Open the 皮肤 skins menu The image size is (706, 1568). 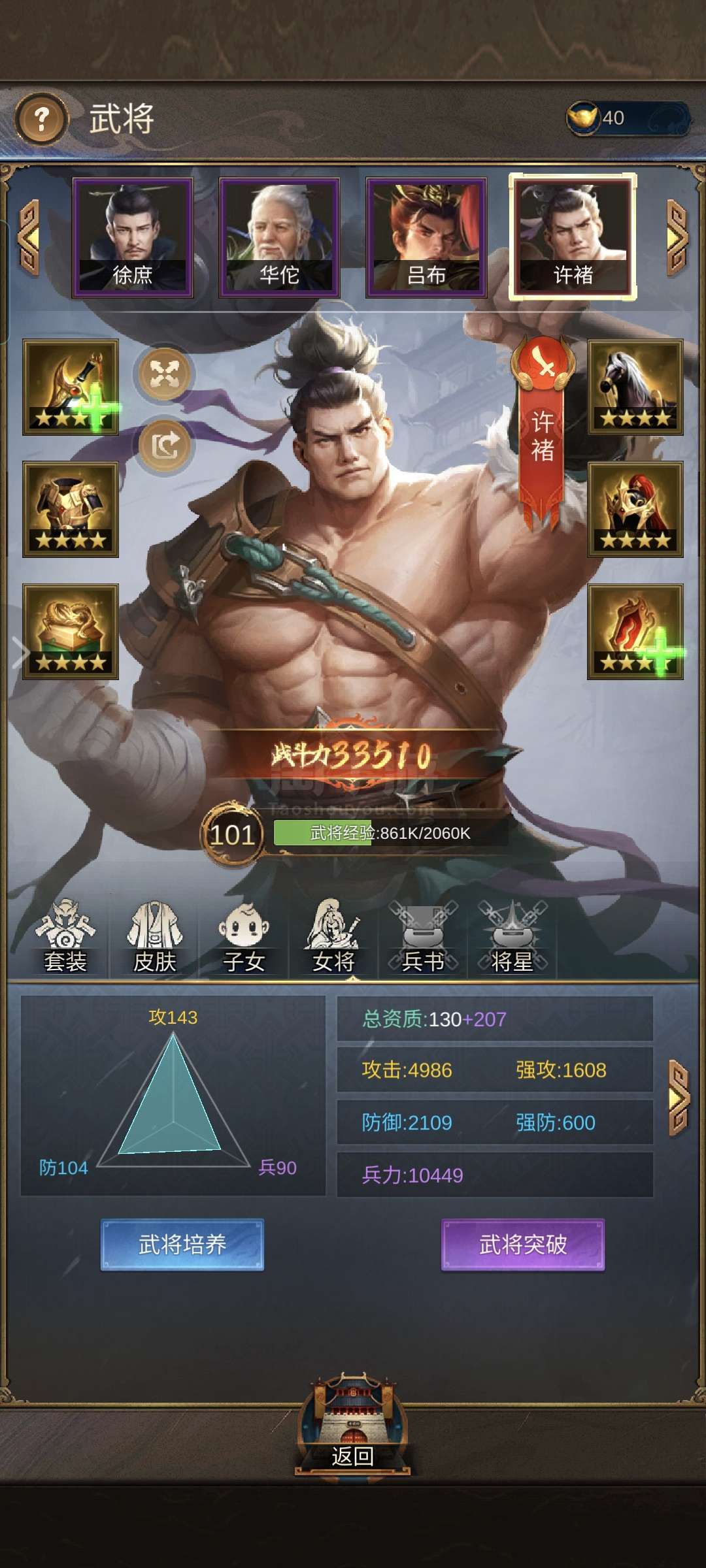155,937
